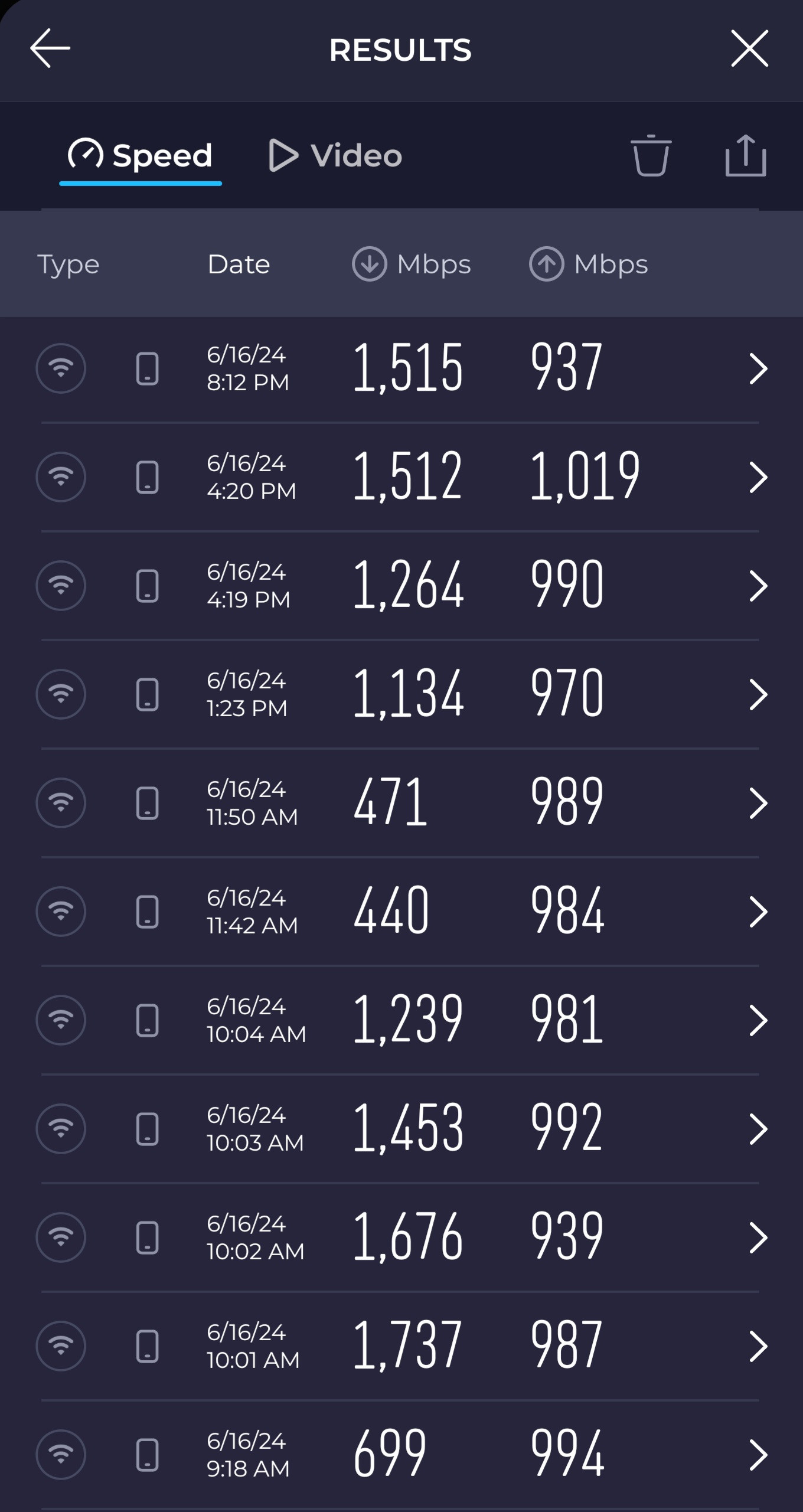Open the 1:23 PM result row

tap(401, 694)
